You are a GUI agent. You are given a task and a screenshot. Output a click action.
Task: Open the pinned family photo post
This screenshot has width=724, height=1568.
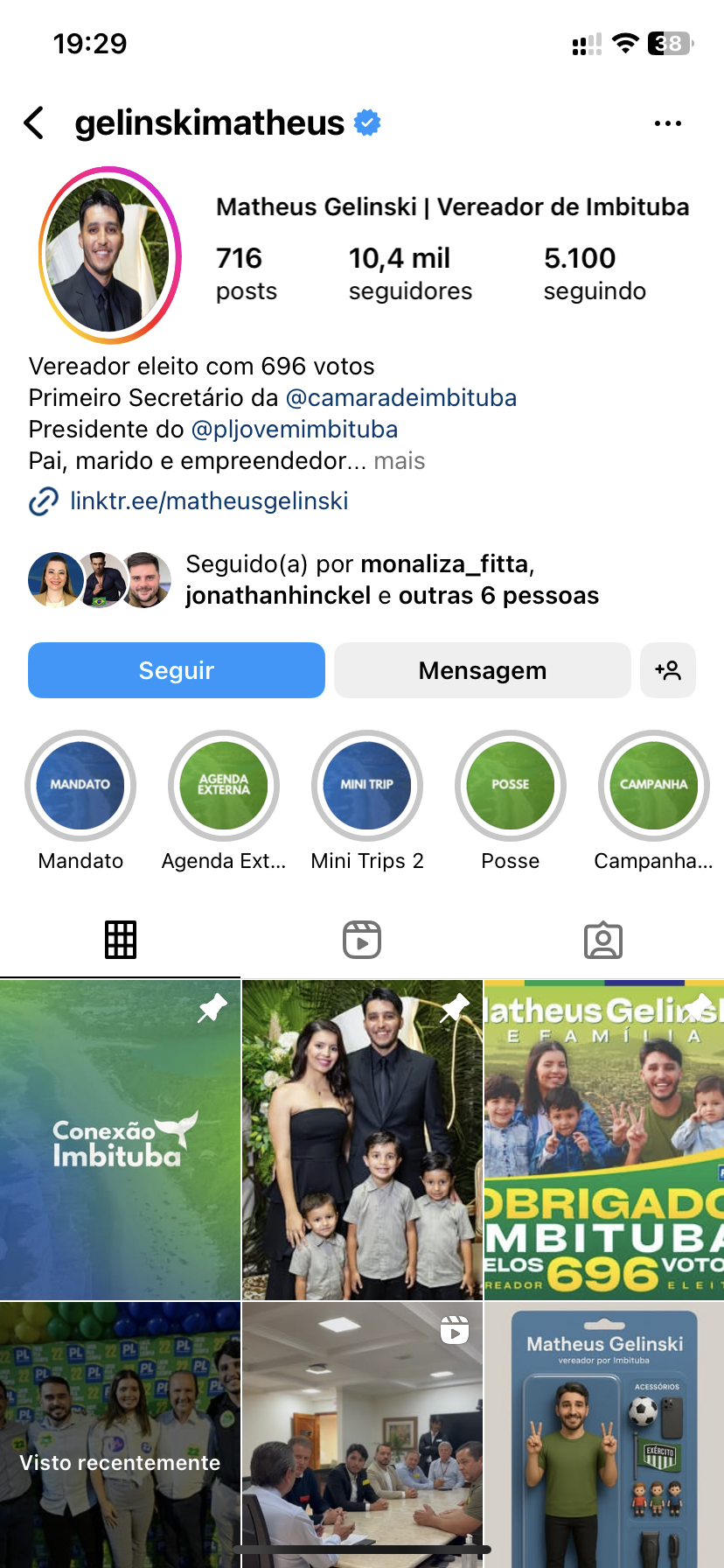pyautogui.click(x=362, y=1139)
